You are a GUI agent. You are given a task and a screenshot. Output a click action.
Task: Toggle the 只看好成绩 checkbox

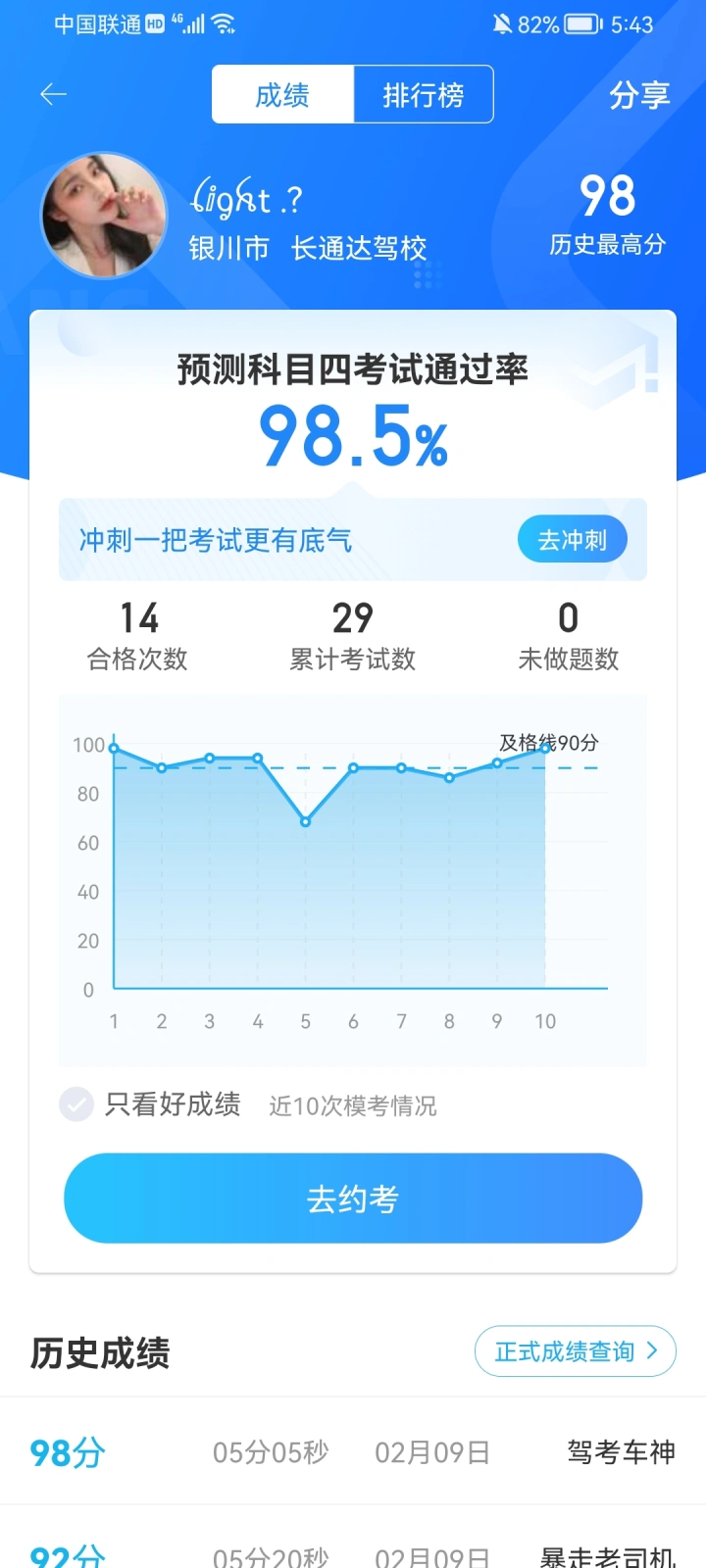(76, 1104)
